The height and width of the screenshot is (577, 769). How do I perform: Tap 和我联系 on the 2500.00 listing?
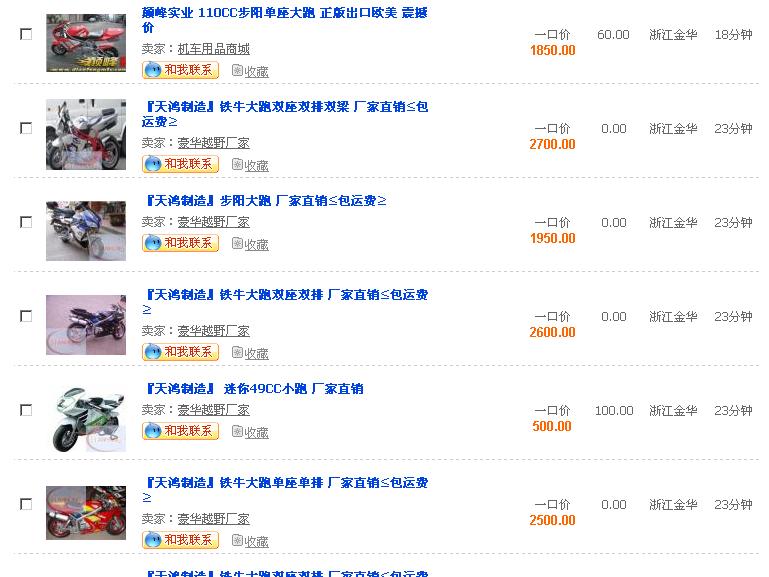181,540
